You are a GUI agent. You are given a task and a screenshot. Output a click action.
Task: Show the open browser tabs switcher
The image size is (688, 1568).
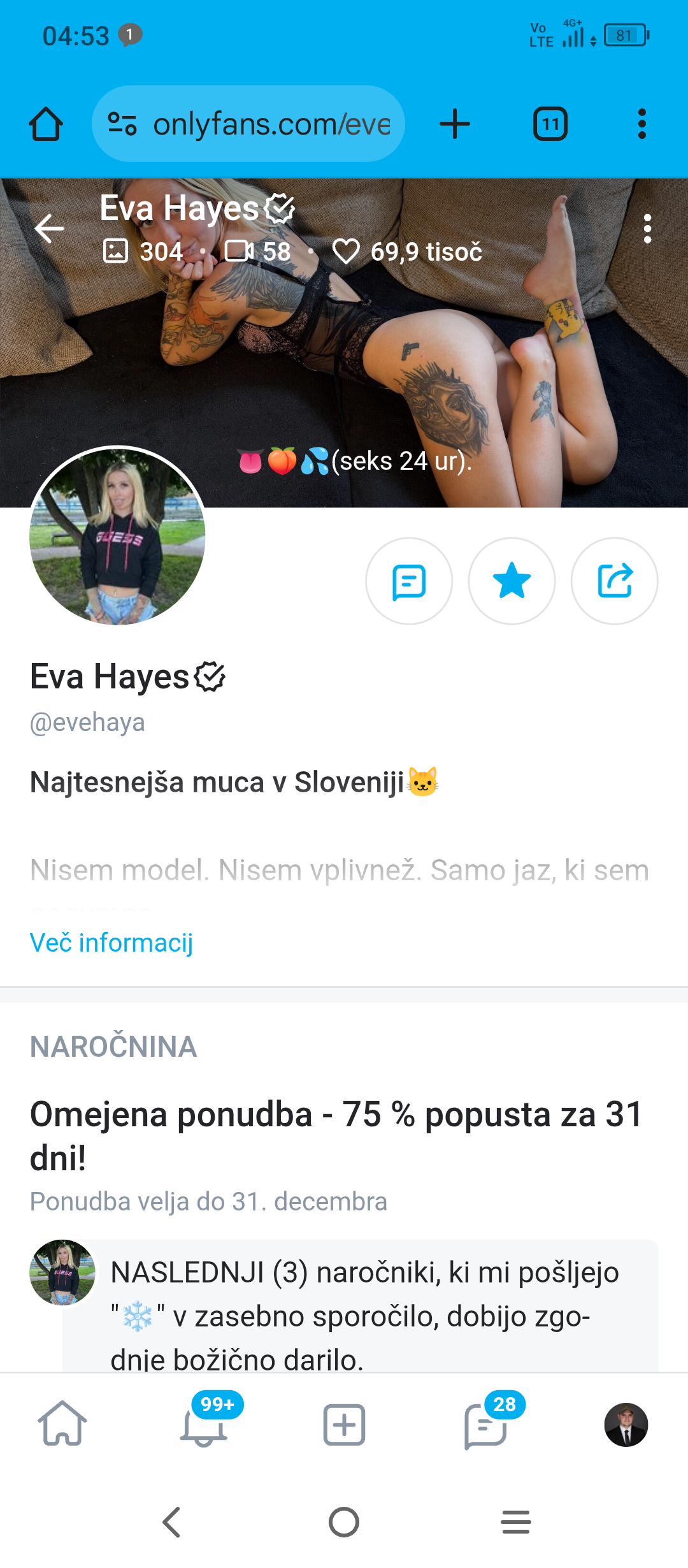point(550,124)
